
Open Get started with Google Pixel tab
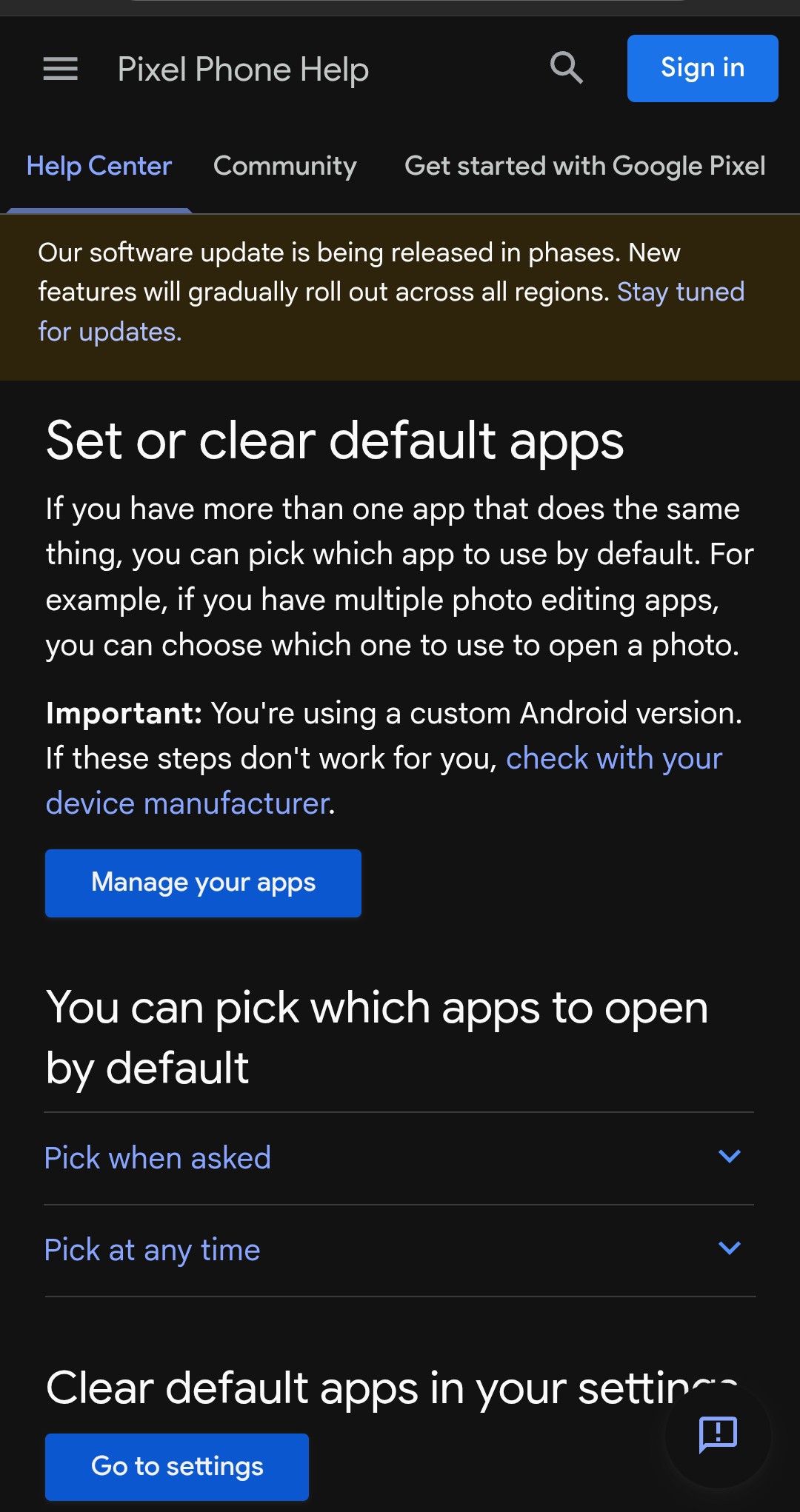tap(584, 166)
